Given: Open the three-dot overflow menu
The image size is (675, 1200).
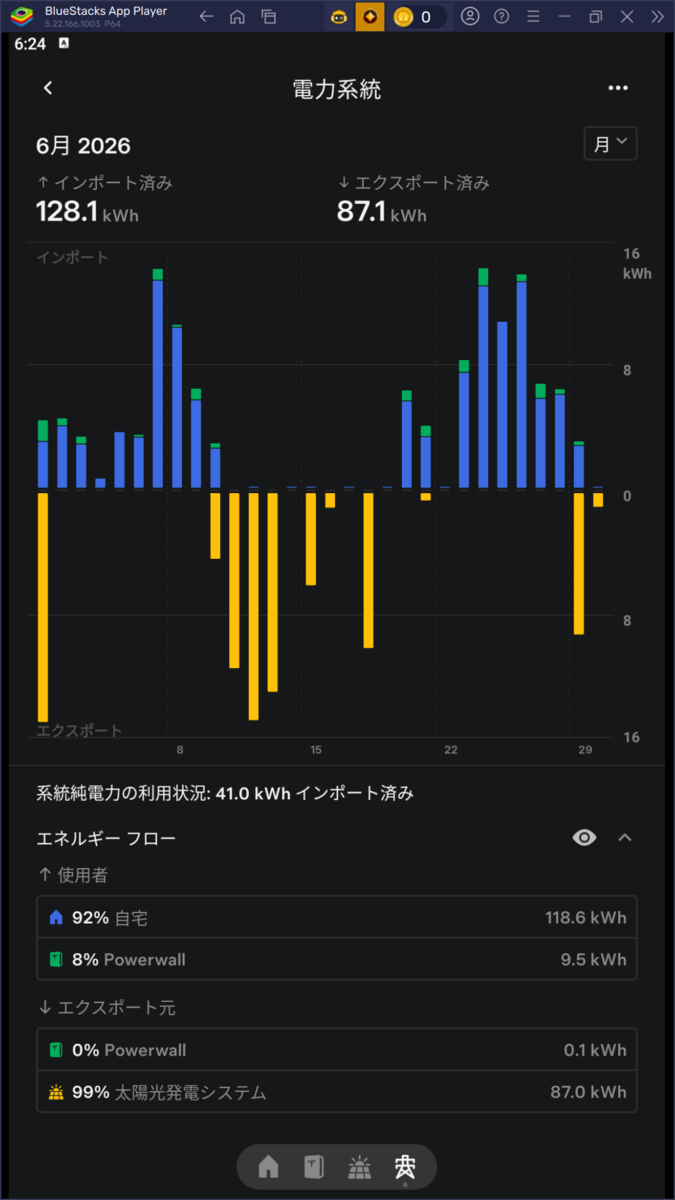Looking at the screenshot, I should [618, 88].
